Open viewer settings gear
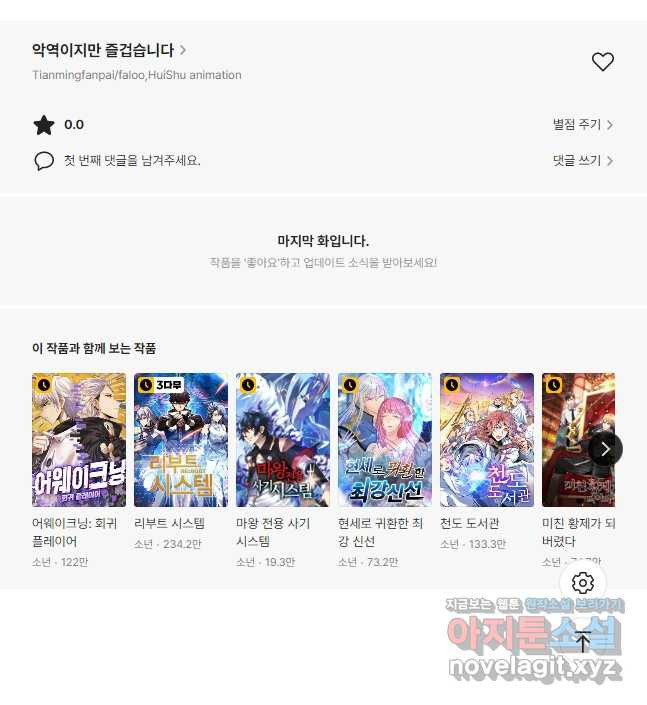The width and height of the screenshot is (647, 705). (583, 583)
